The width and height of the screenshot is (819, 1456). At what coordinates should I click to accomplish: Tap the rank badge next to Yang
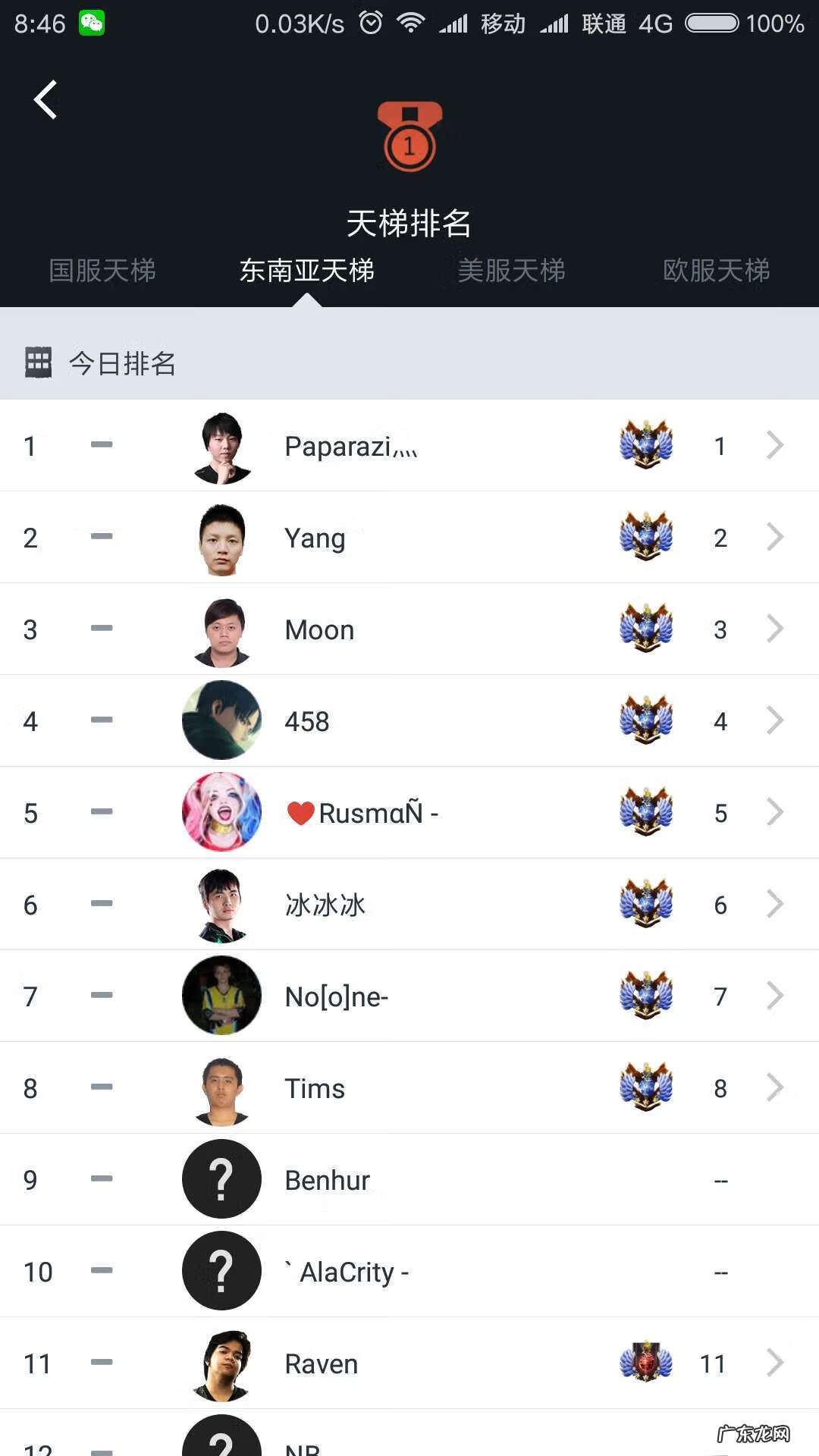645,537
